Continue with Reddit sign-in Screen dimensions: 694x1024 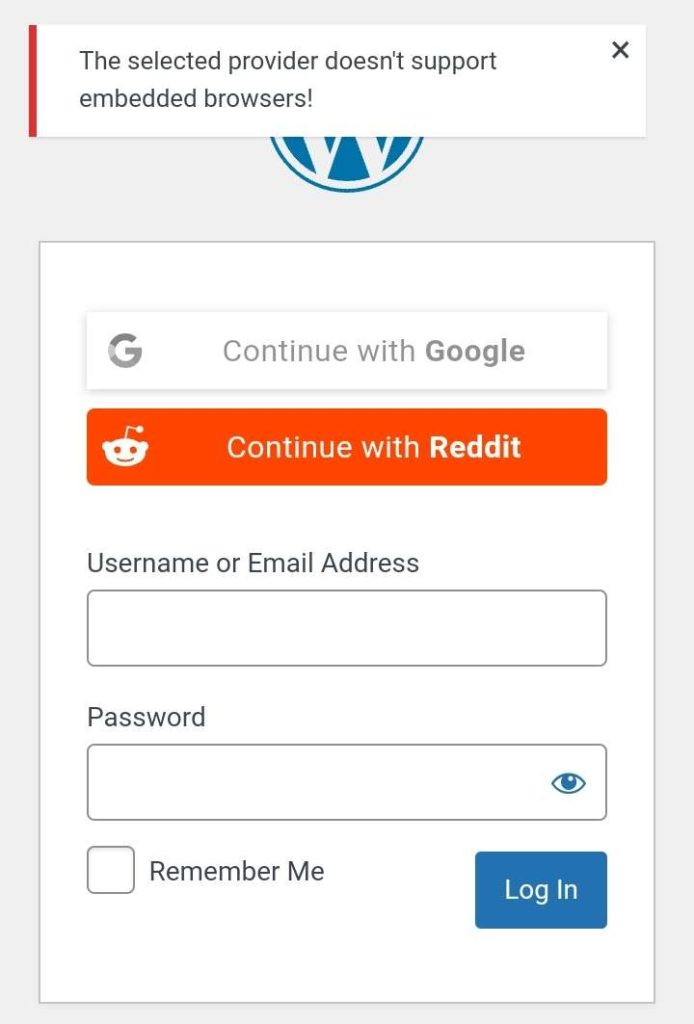point(346,447)
